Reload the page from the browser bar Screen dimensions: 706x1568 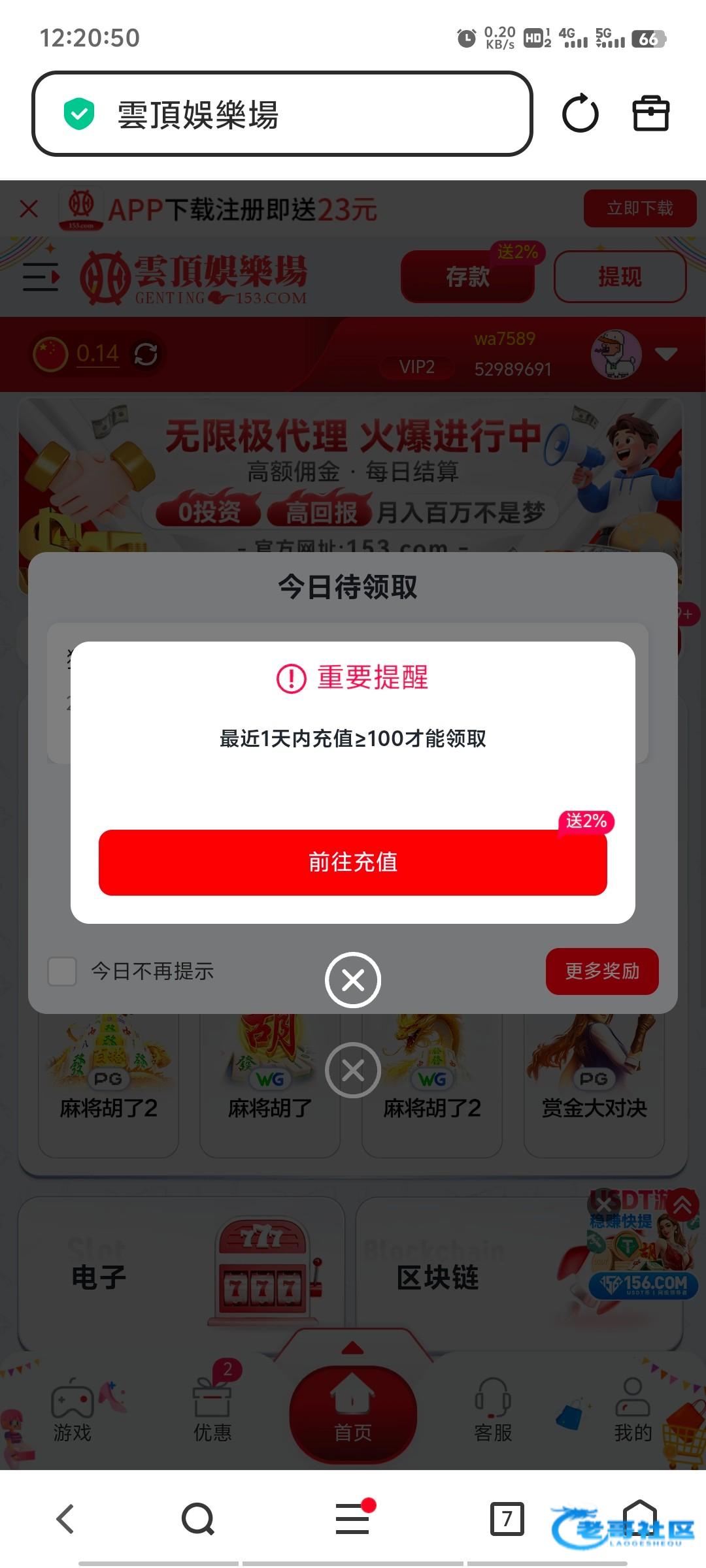tap(580, 114)
